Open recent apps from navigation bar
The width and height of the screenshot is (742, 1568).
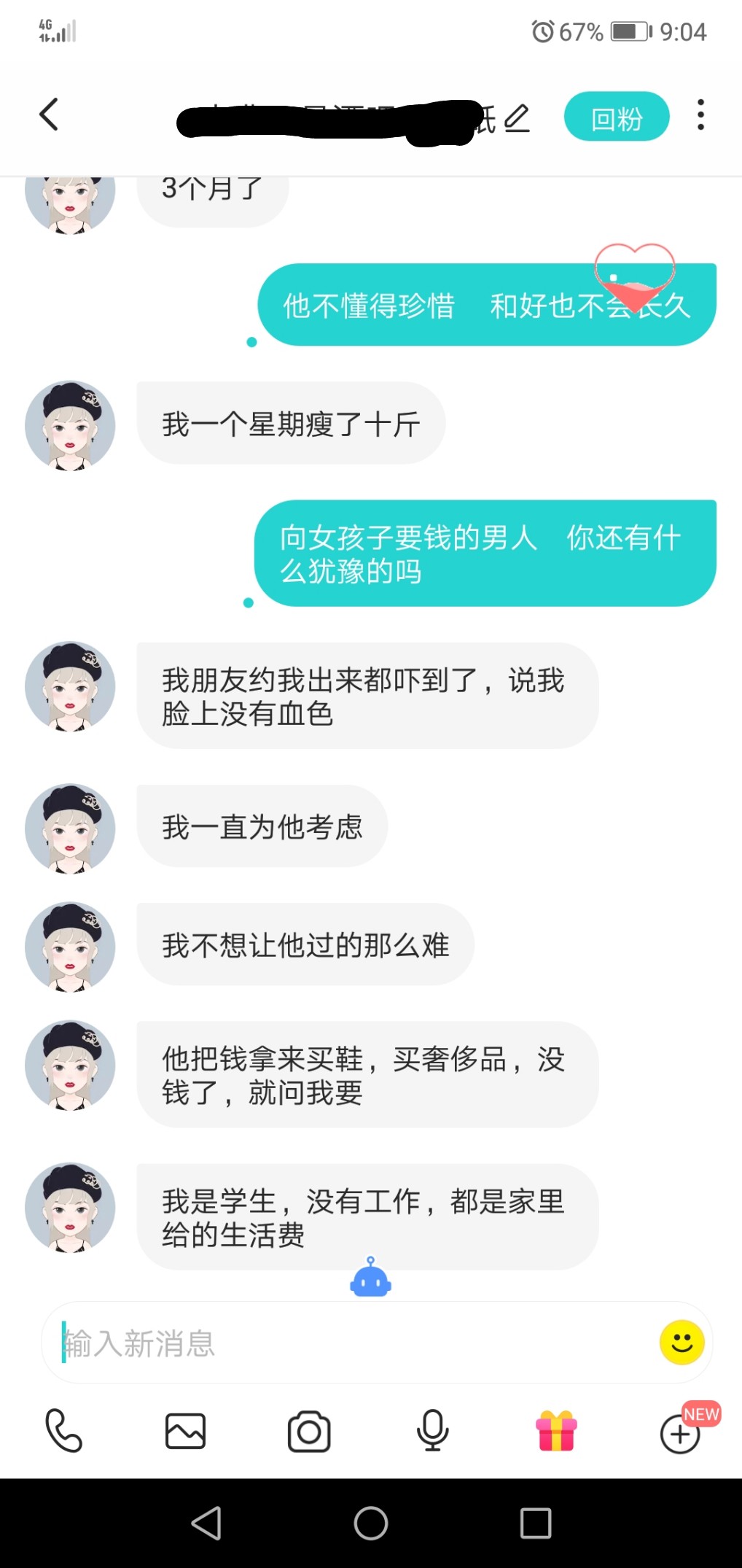535,1523
